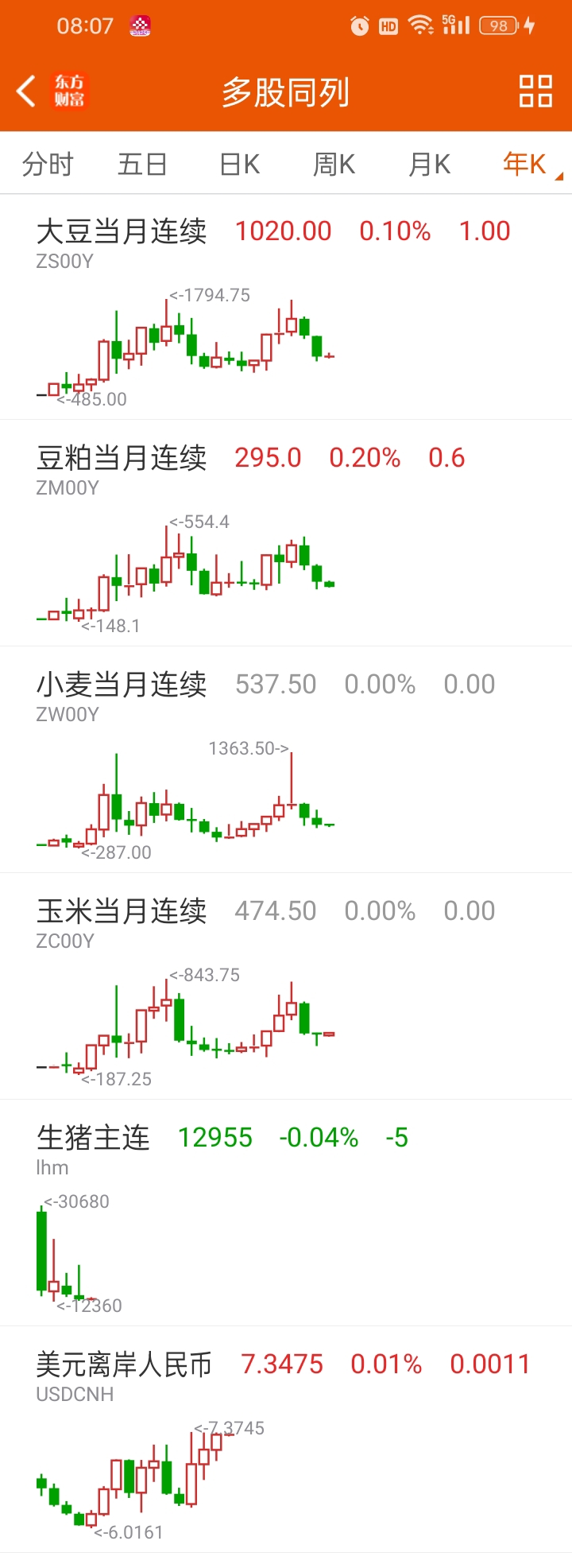Switch to the 月K tab
This screenshot has height=1568, width=572.
point(429,165)
